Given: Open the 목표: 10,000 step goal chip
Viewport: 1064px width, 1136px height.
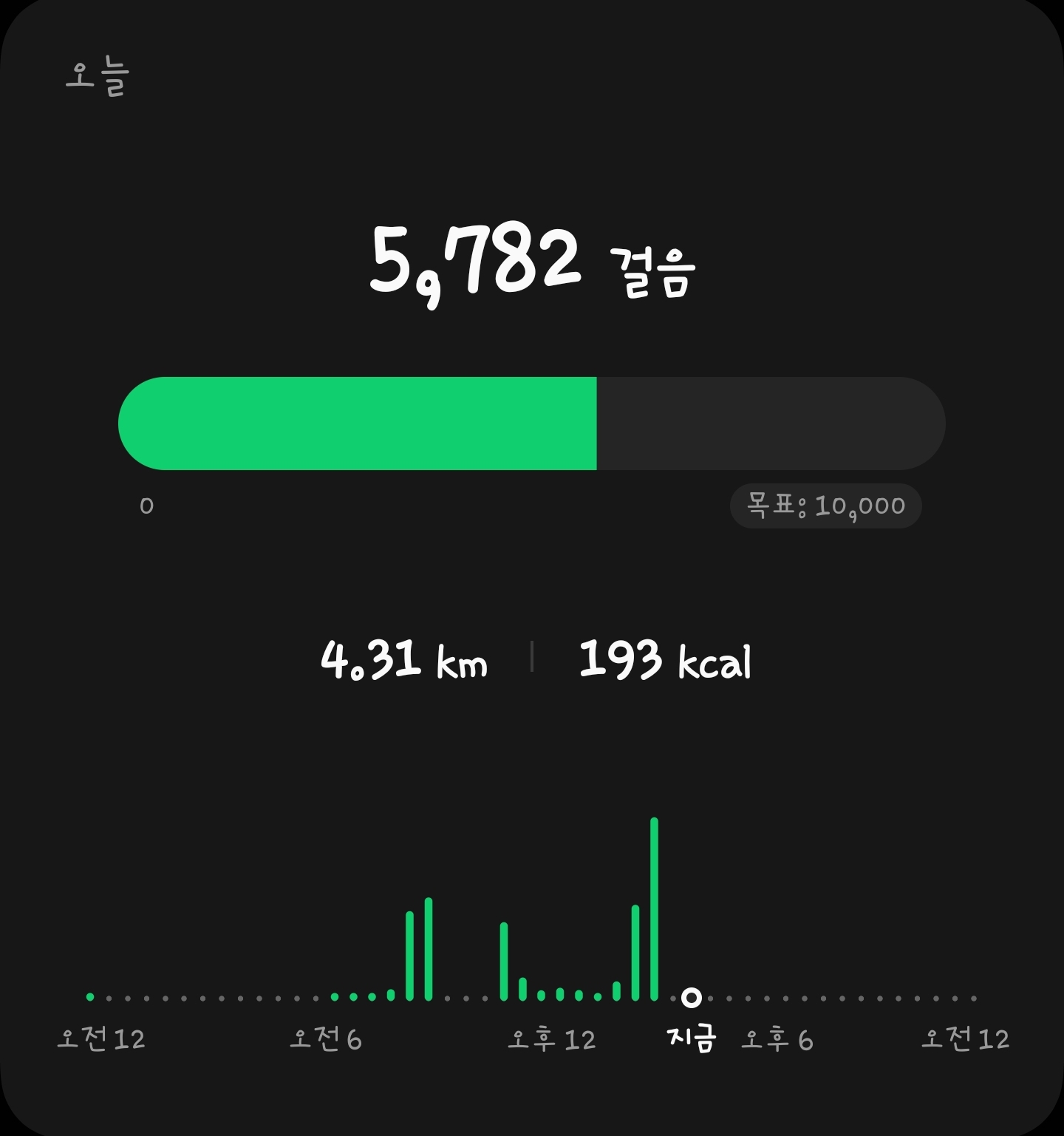Looking at the screenshot, I should pyautogui.click(x=825, y=506).
